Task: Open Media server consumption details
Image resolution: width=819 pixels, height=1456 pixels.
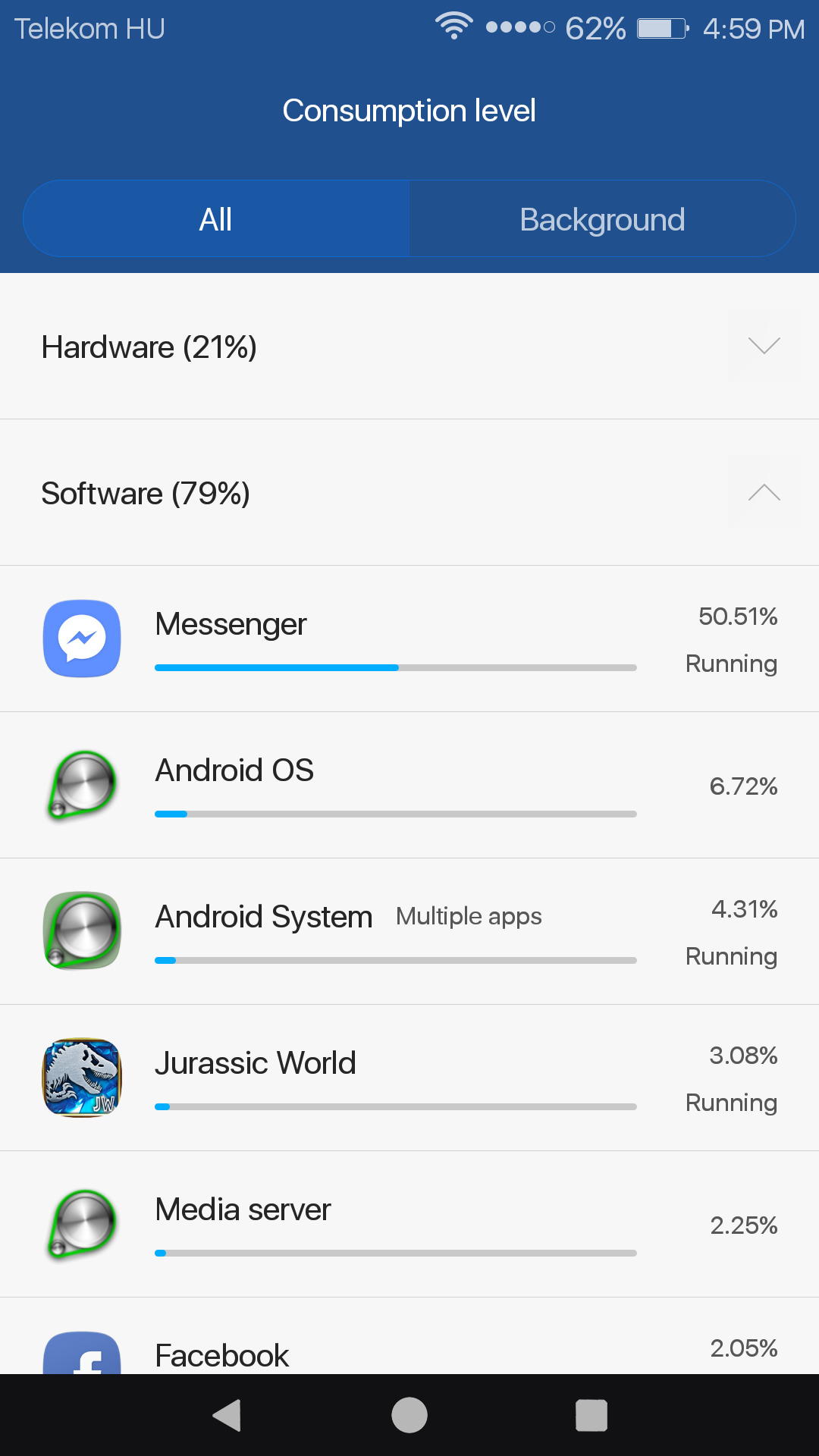Action: pyautogui.click(x=409, y=1224)
